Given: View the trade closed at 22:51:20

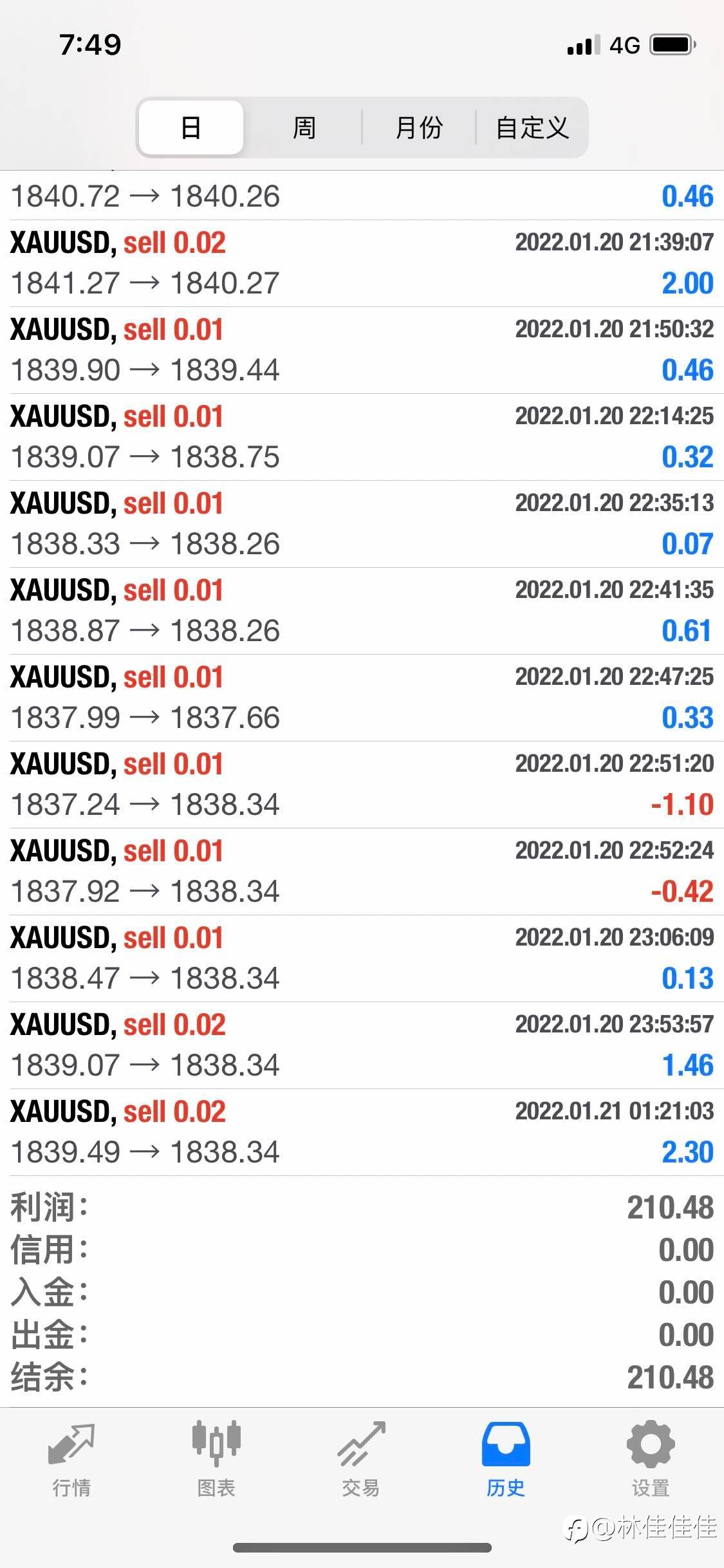Looking at the screenshot, I should click(x=362, y=785).
